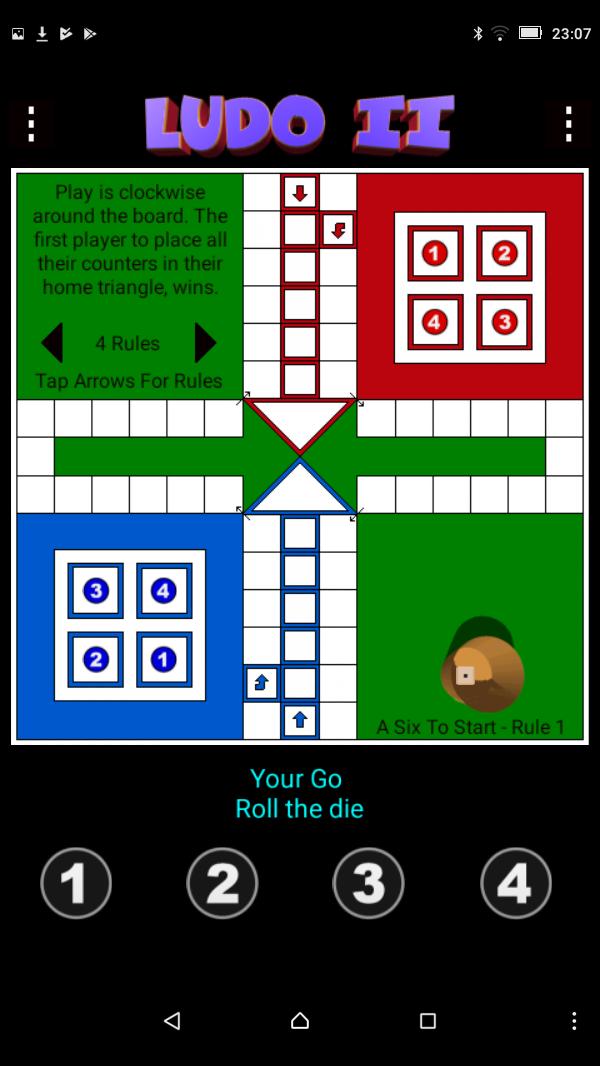Open the right three-dot menu
This screenshot has width=600, height=1066.
click(568, 124)
